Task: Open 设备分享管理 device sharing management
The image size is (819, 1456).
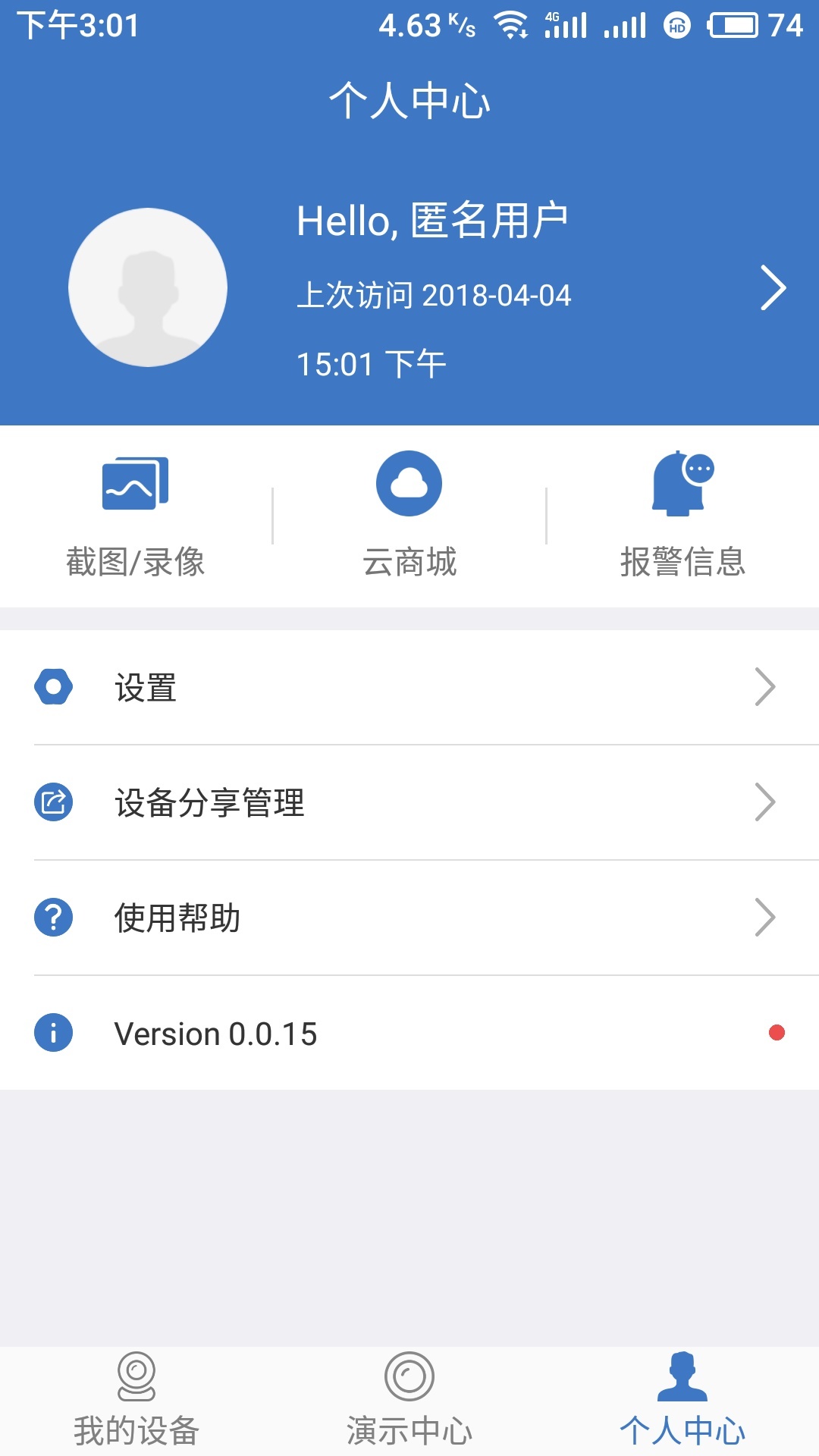Action: point(409,803)
